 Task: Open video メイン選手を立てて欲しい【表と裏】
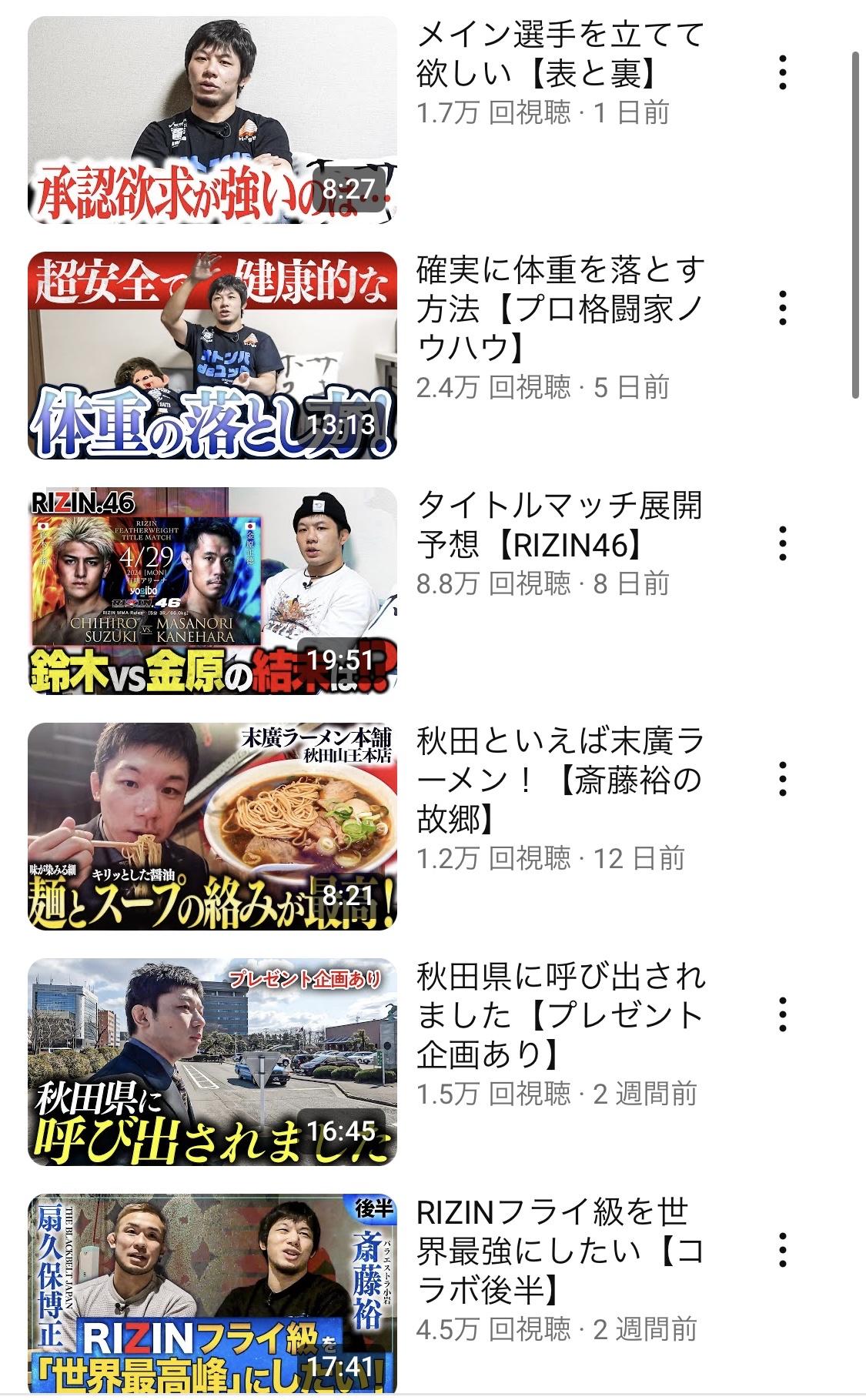tap(212, 120)
